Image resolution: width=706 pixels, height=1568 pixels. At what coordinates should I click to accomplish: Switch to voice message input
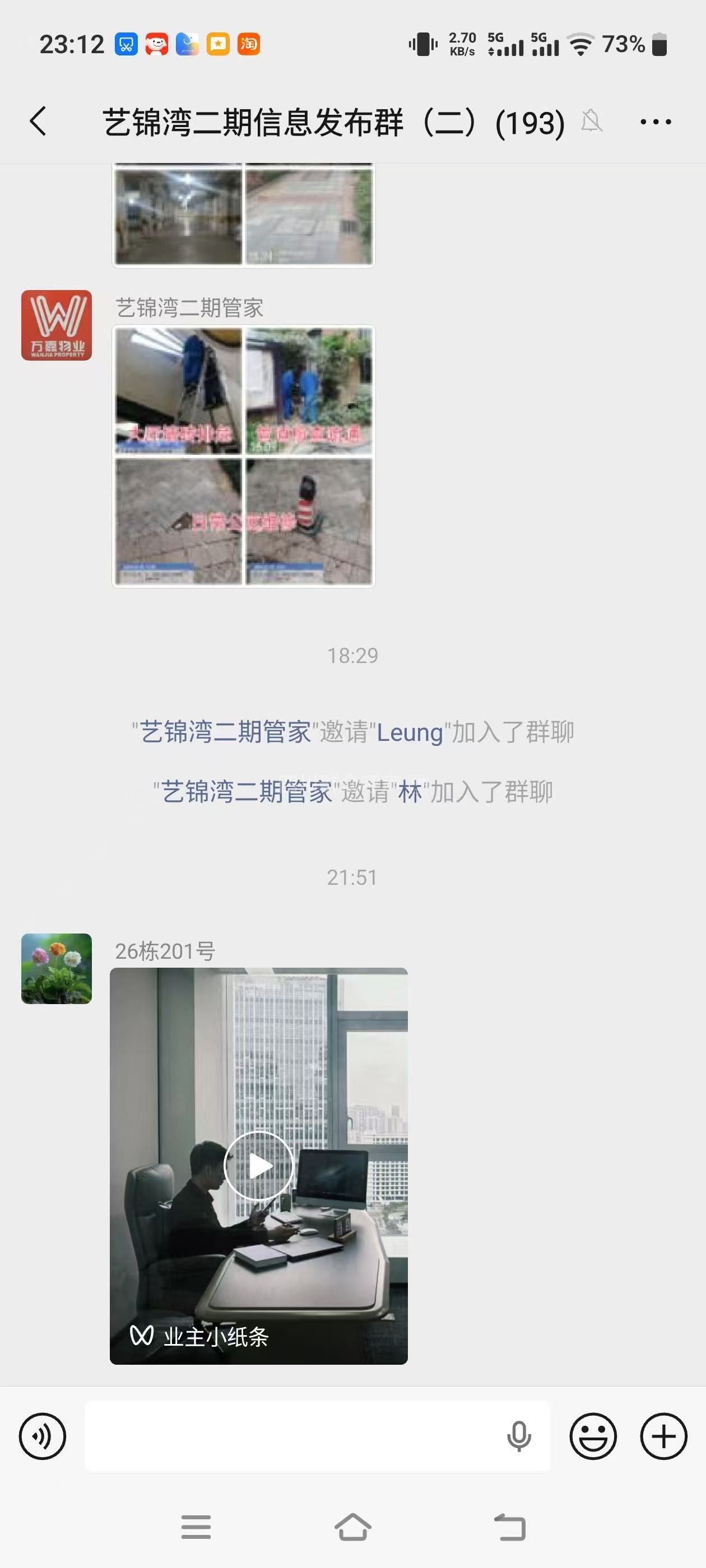[43, 1436]
